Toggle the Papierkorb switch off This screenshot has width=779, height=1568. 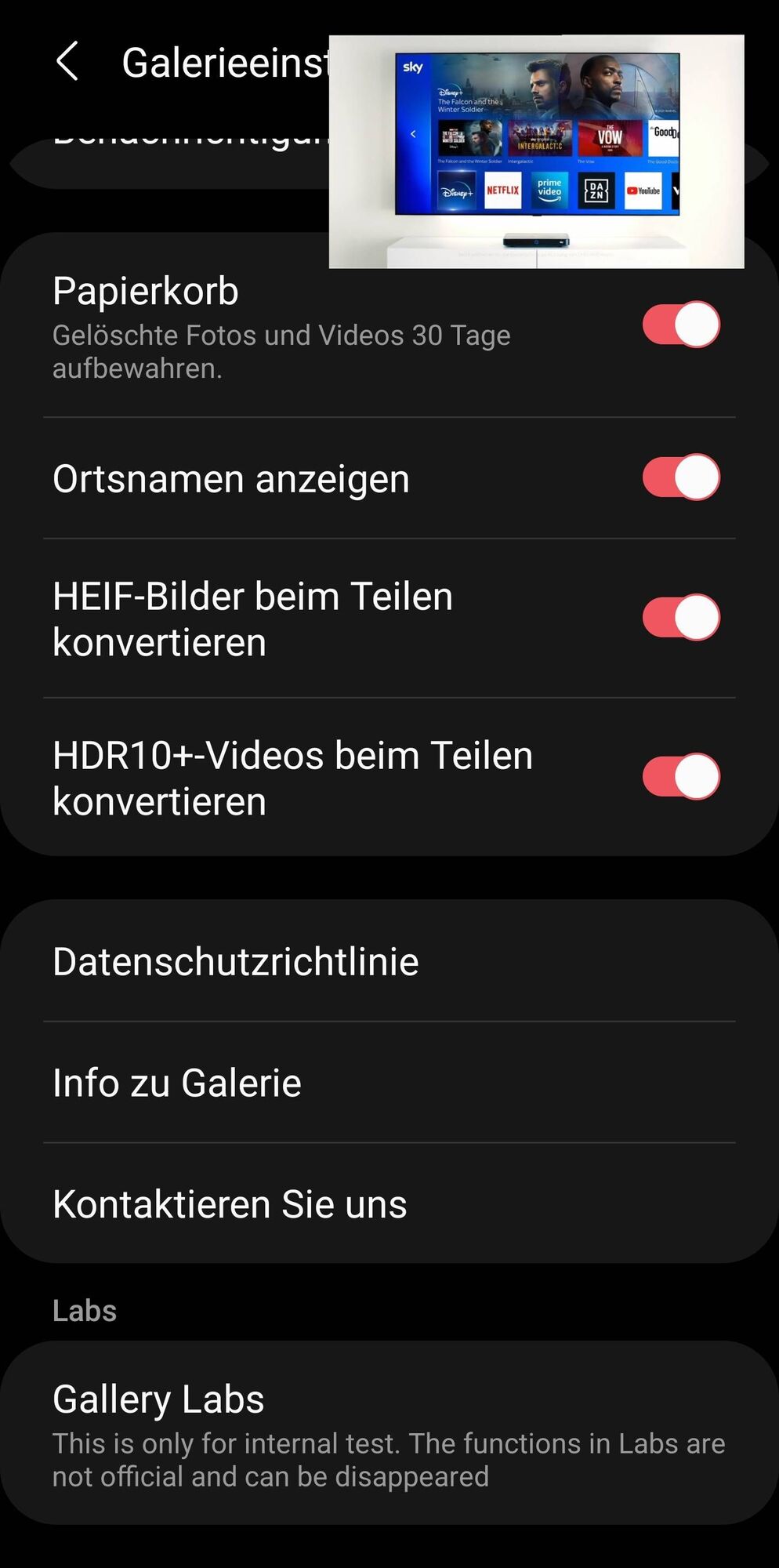680,325
